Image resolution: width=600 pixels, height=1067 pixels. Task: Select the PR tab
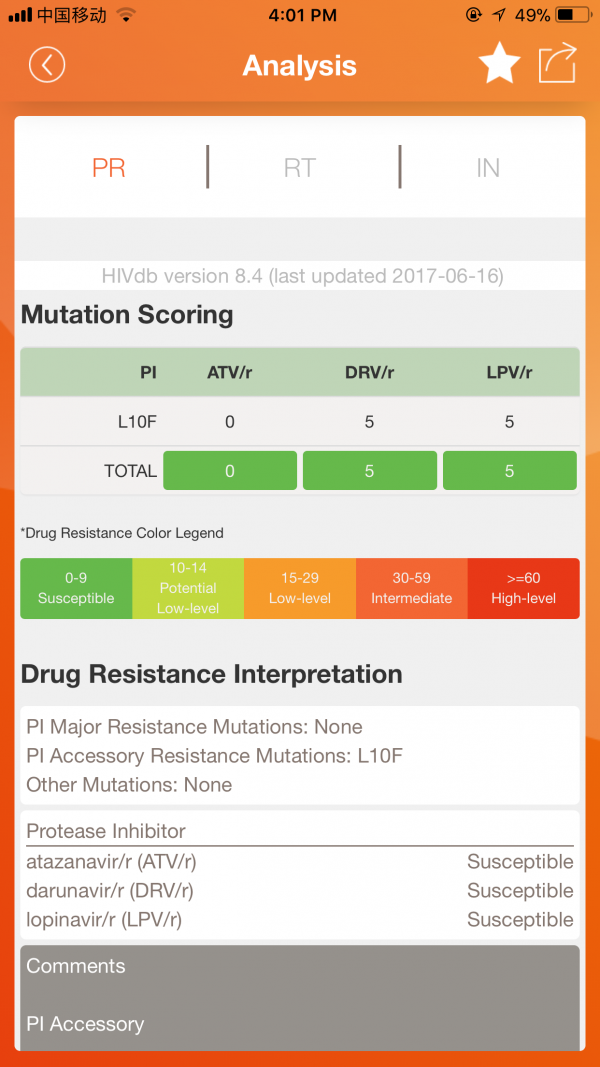(x=109, y=168)
